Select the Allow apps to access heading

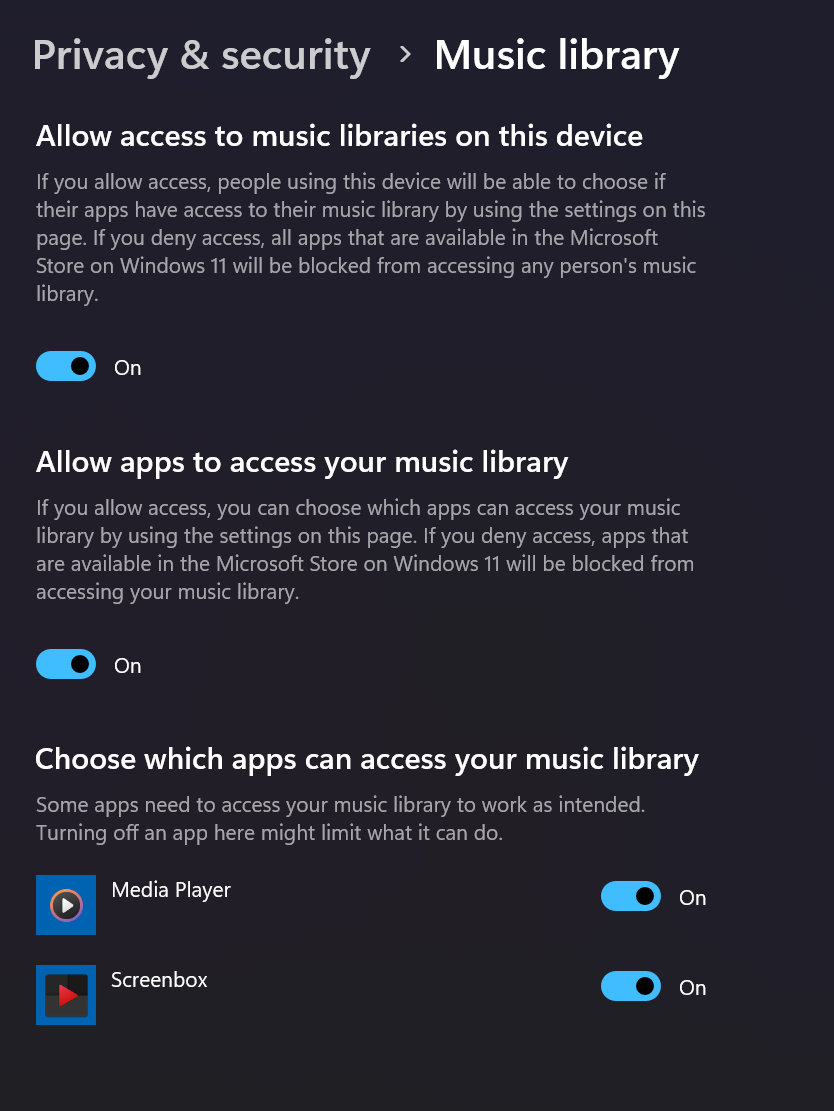301,462
